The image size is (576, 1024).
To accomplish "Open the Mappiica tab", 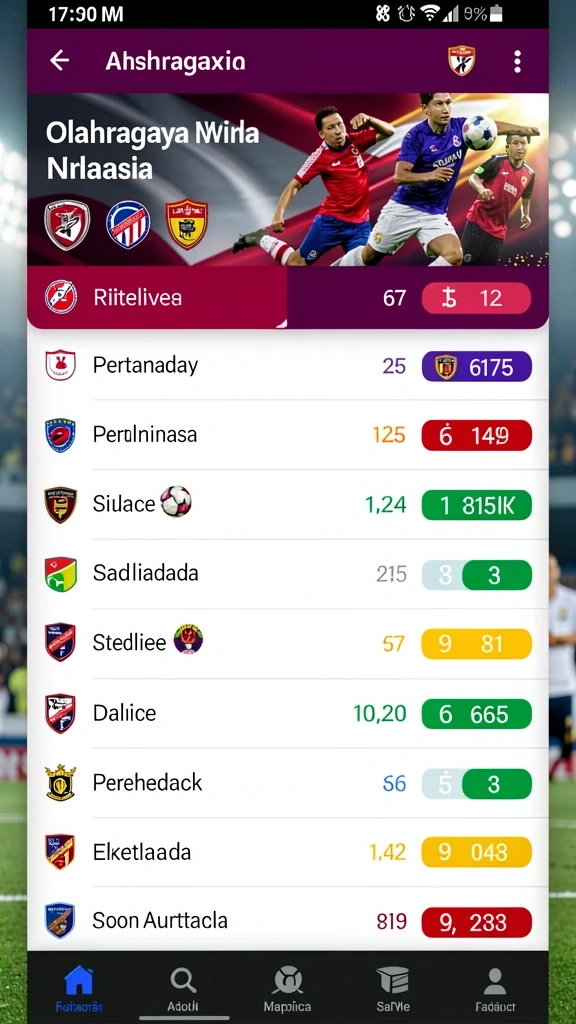I will (287, 988).
